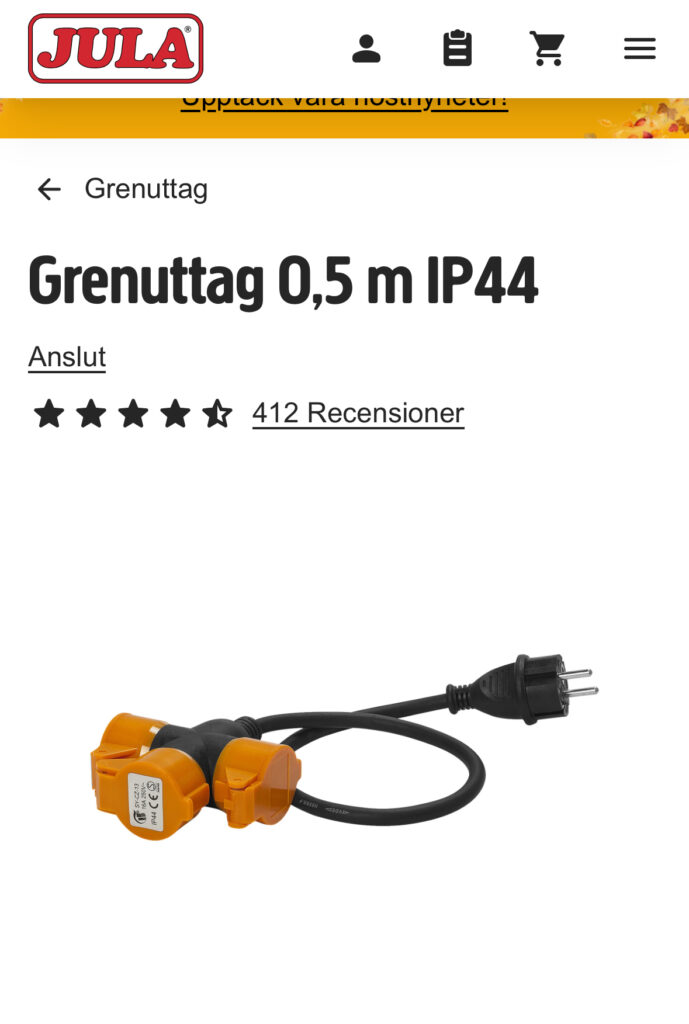Open the hamburger menu
The image size is (689, 1024).
639,48
